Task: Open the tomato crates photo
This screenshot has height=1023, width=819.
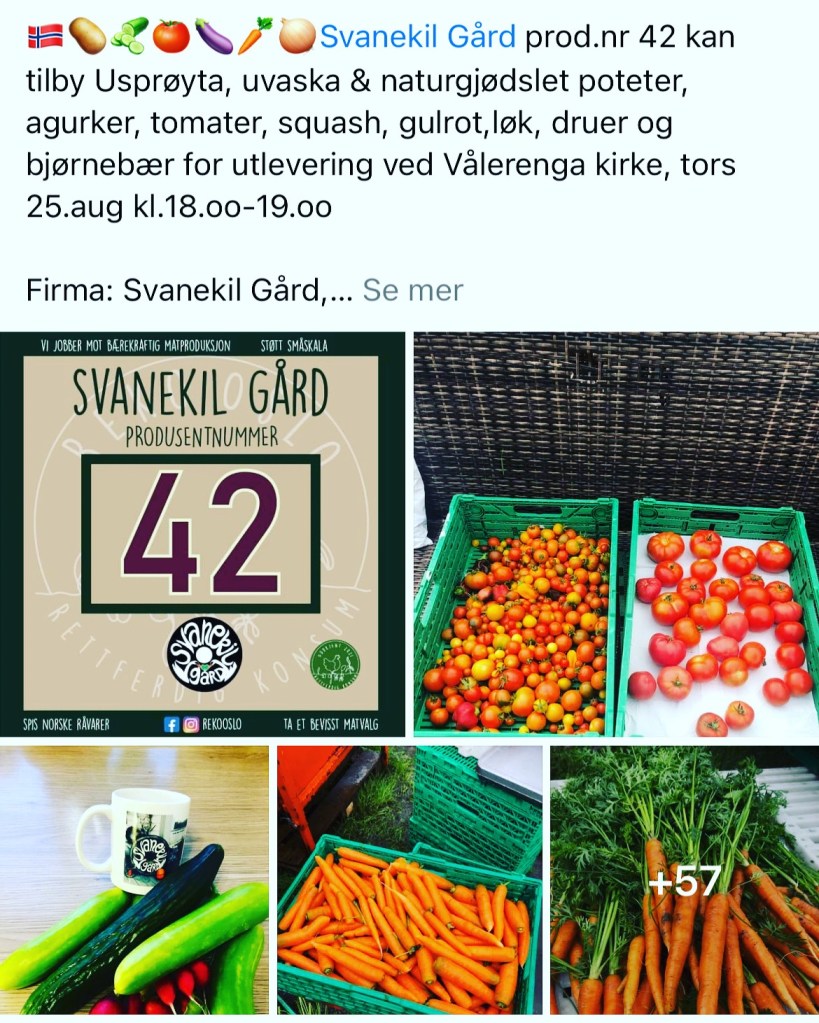Action: (616, 534)
